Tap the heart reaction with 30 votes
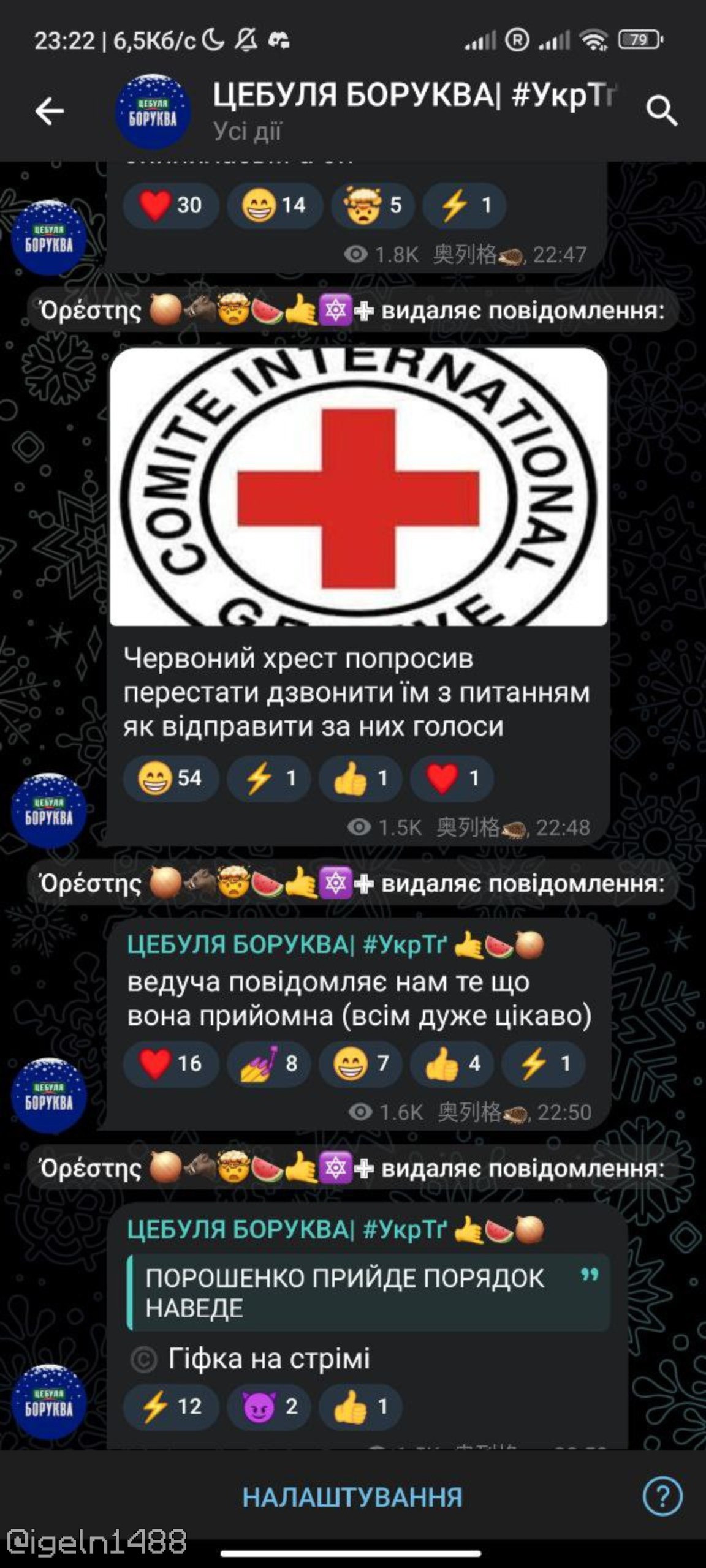This screenshot has height=1568, width=706. coord(170,205)
